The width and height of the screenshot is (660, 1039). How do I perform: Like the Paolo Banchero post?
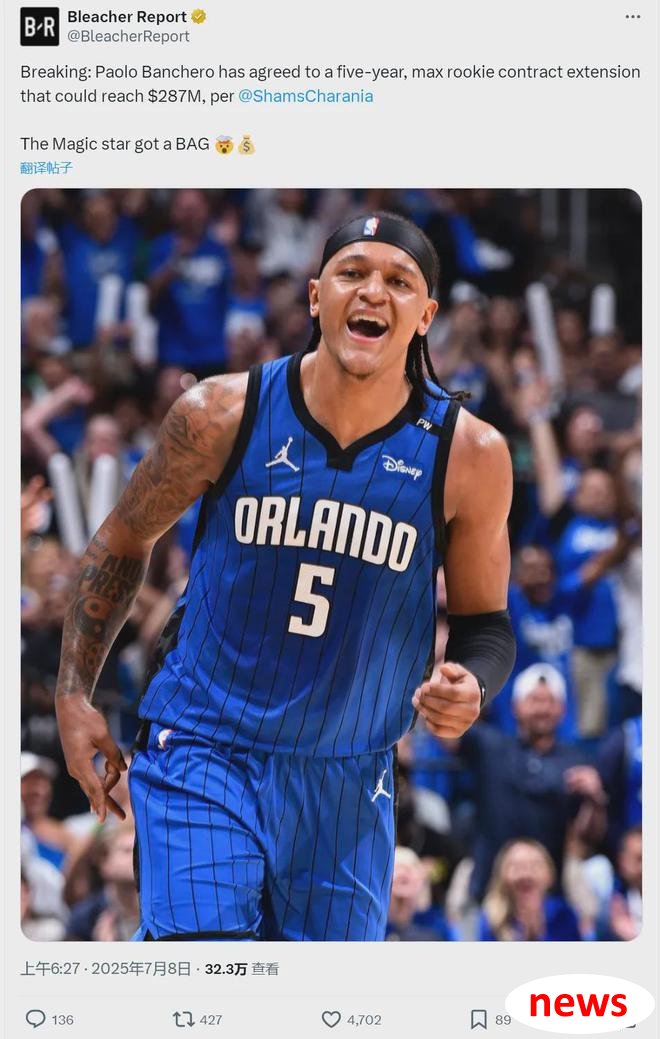pos(331,1019)
